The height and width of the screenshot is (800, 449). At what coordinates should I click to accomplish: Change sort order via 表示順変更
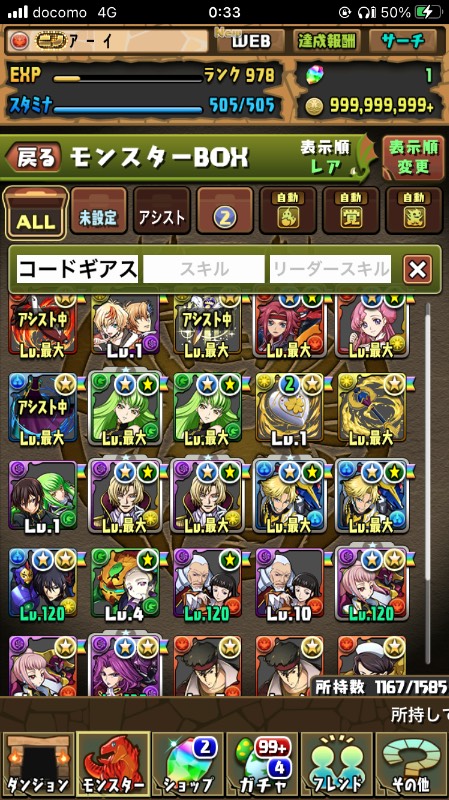[413, 157]
